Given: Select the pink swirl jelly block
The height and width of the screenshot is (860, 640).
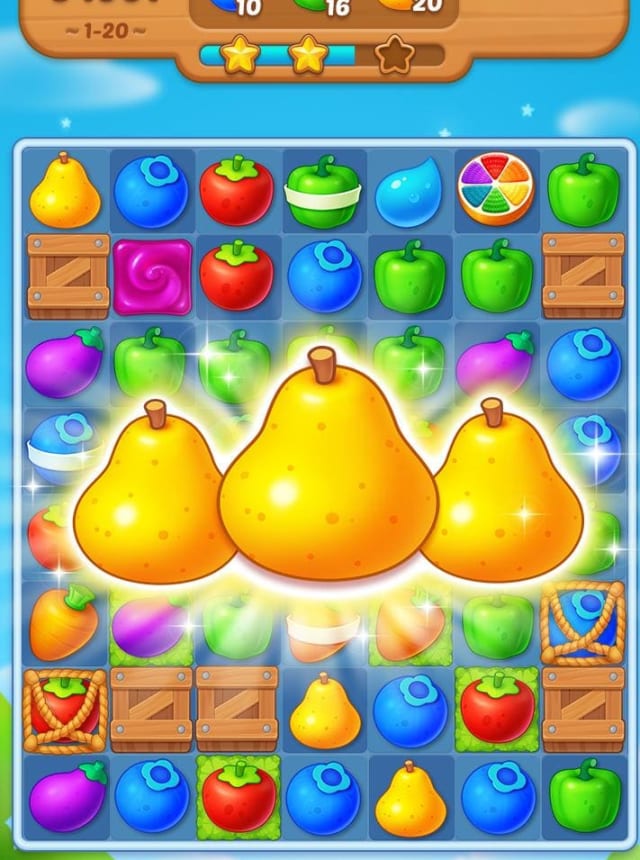Looking at the screenshot, I should (x=152, y=275).
